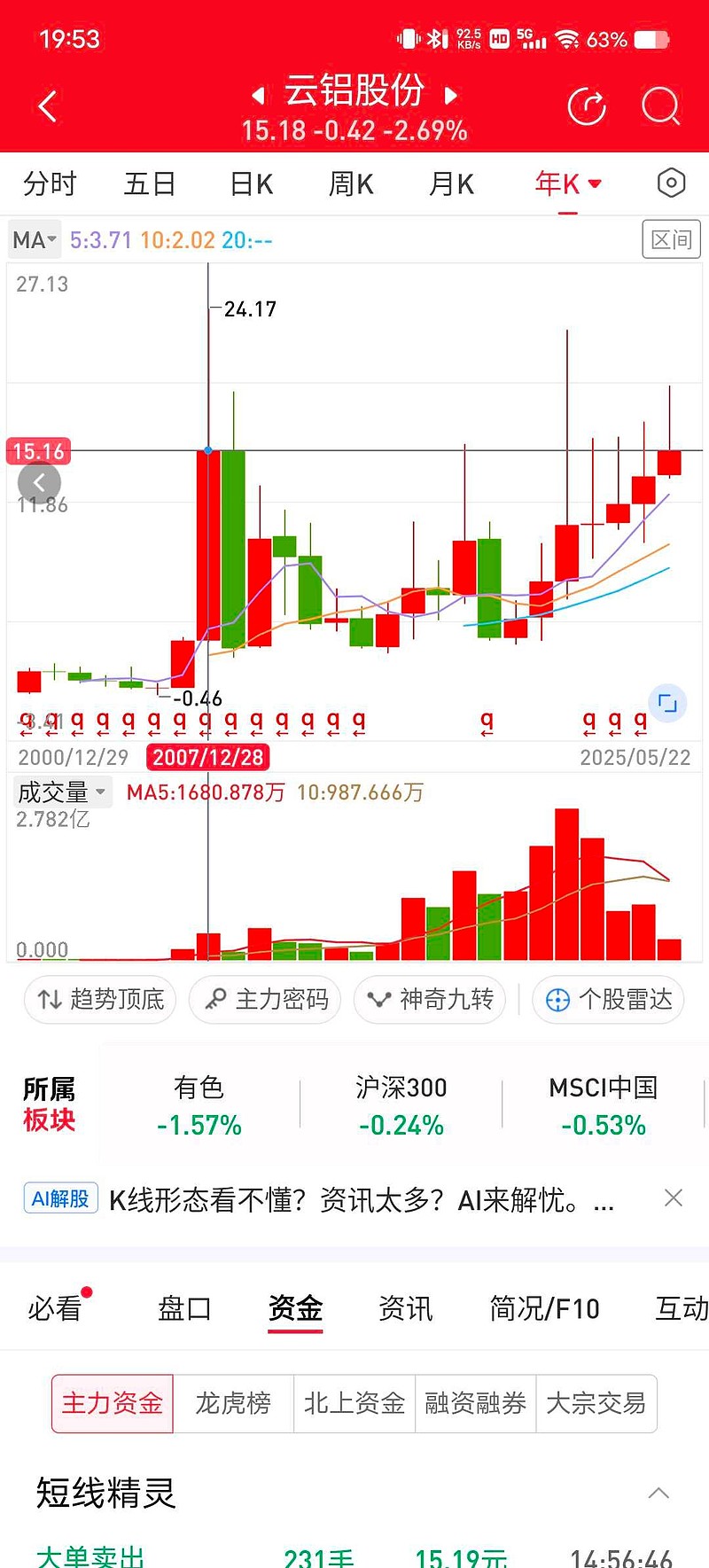Dismiss the AI解股 banner
Screen dimensions: 709x1568
674,1198
